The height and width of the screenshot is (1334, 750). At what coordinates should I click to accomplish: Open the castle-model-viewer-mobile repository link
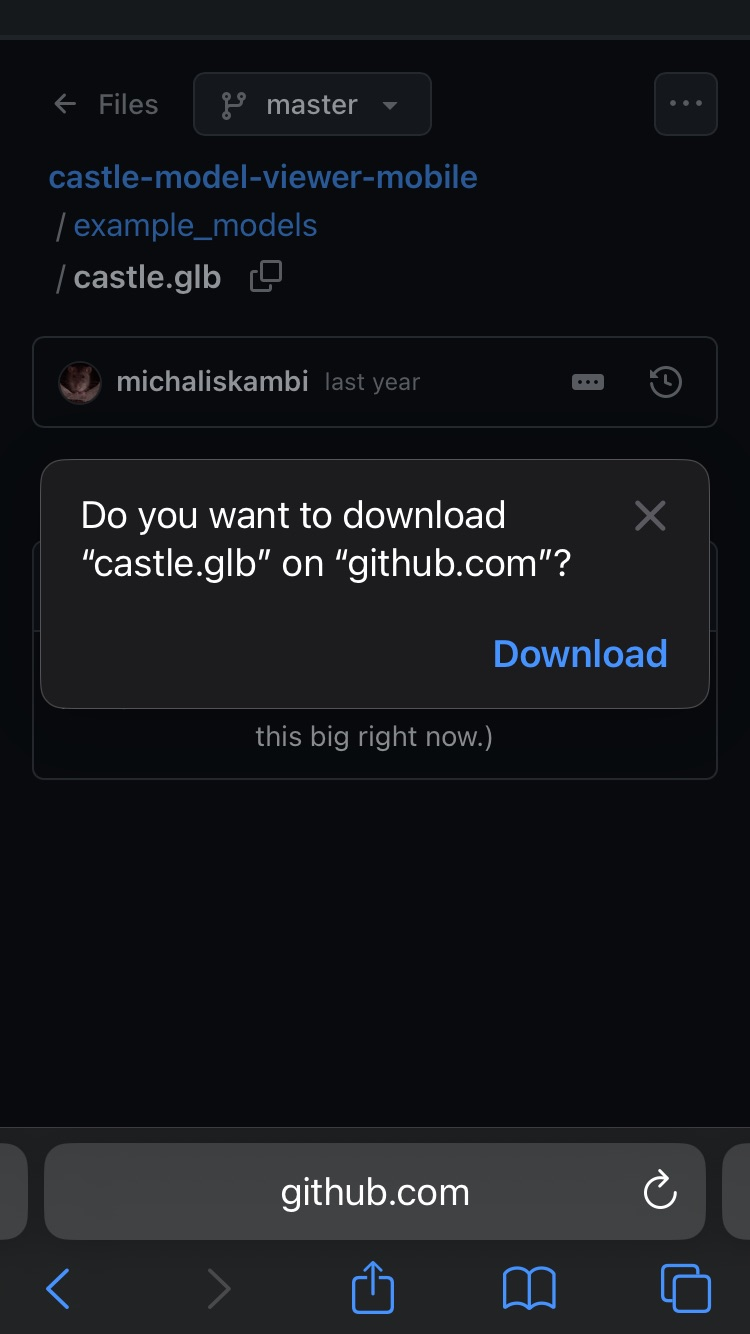coord(263,177)
